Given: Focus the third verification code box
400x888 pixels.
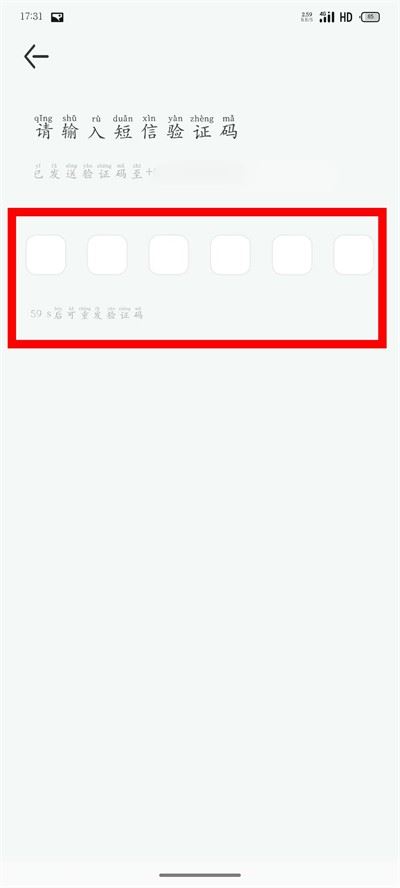Looking at the screenshot, I should tap(169, 255).
